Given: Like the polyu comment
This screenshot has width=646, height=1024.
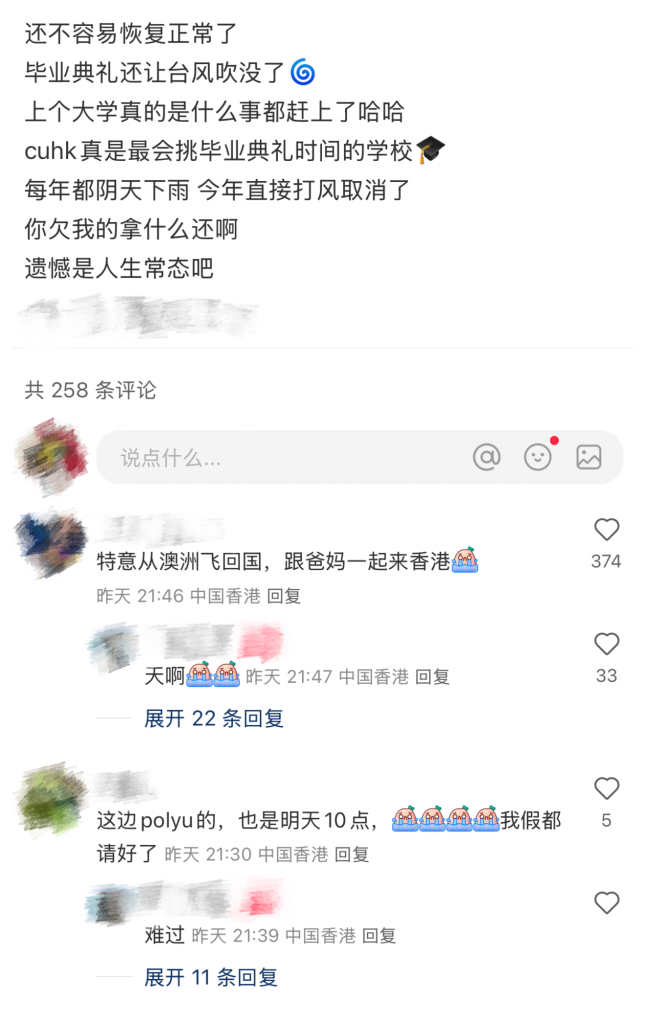Looking at the screenshot, I should tap(606, 789).
